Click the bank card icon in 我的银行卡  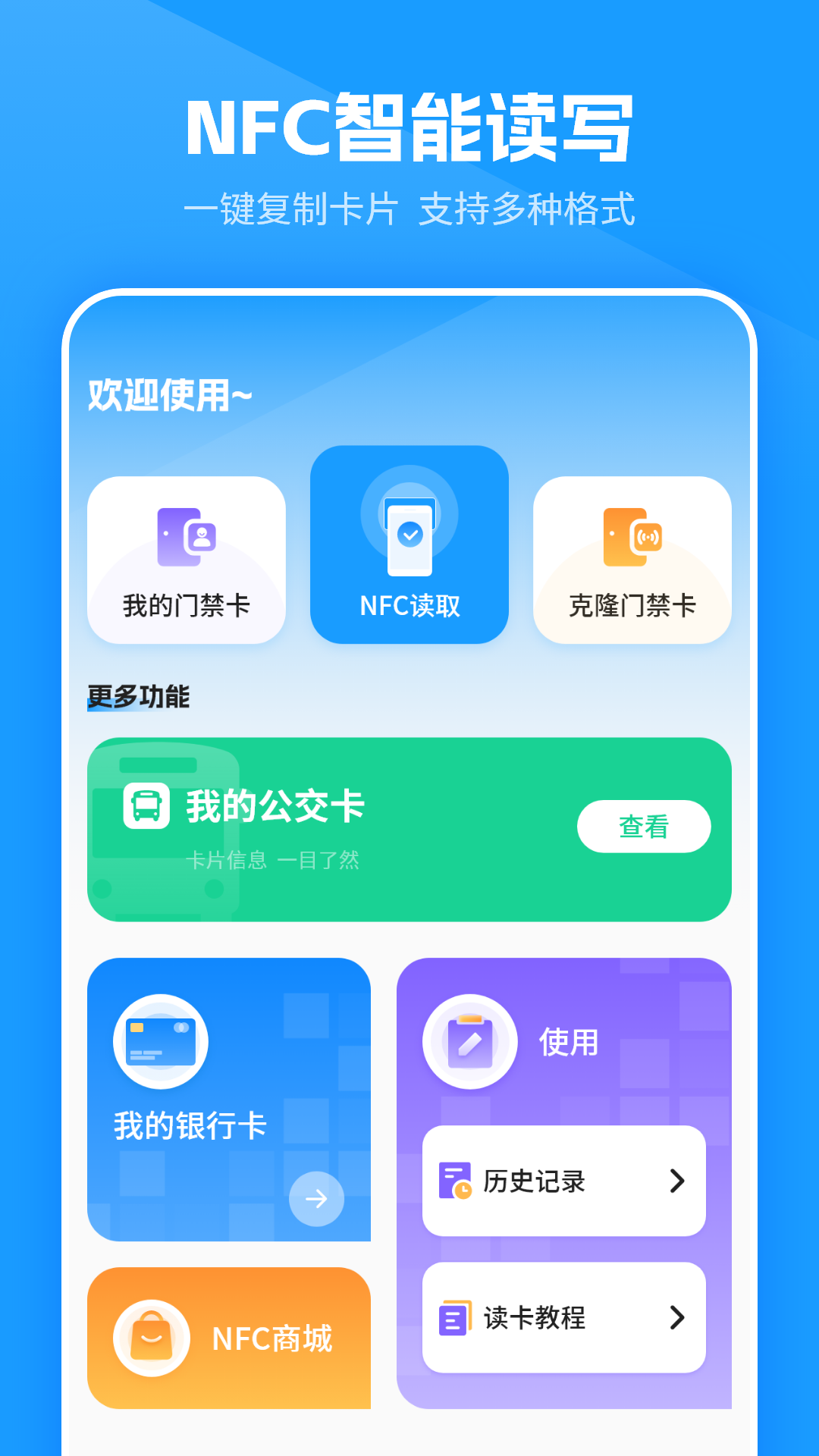[x=160, y=1041]
